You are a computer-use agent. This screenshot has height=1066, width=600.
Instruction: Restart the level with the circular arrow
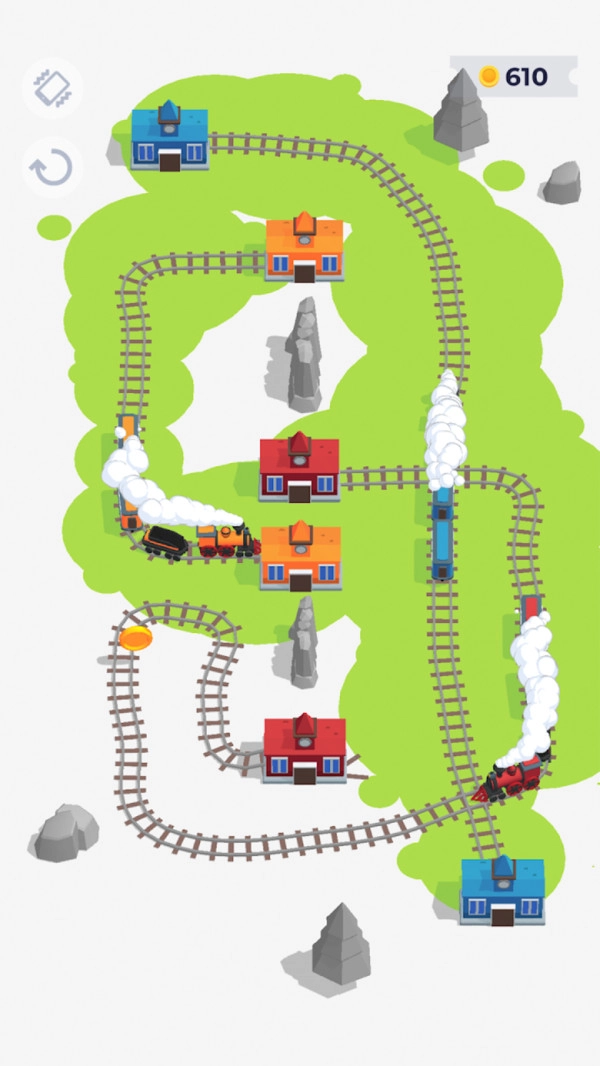pos(51,167)
